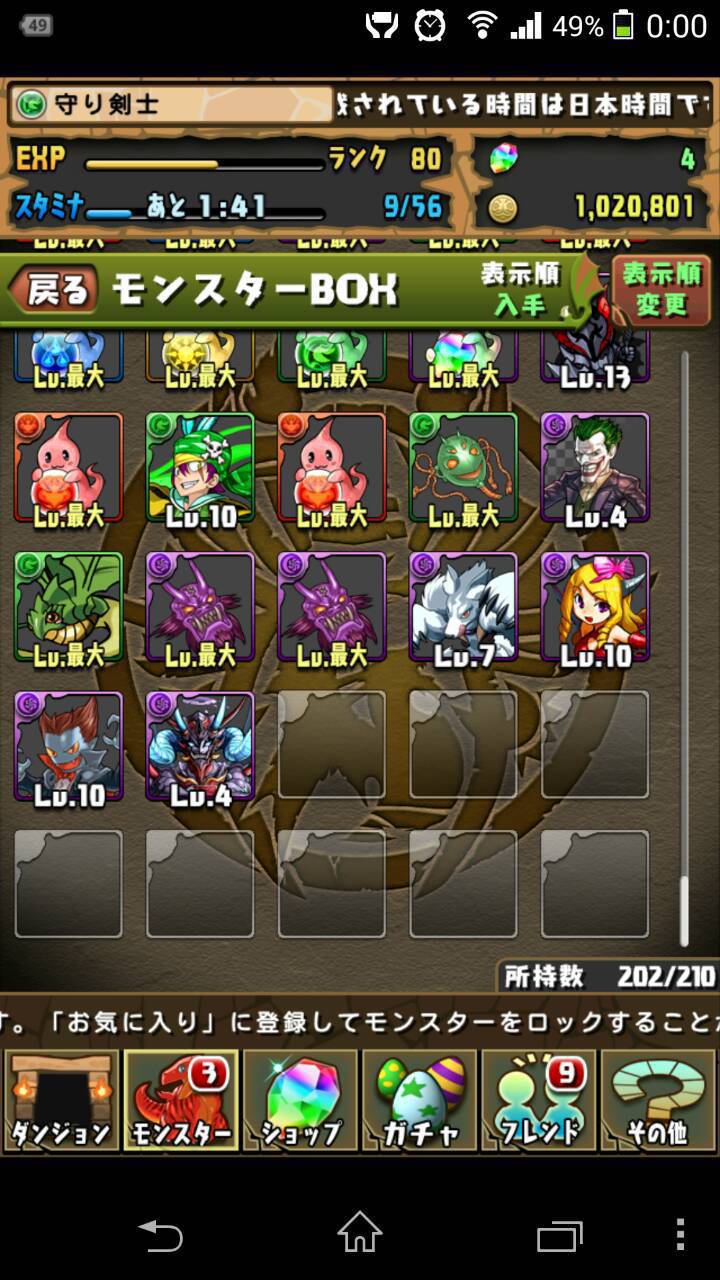Select the green pirate monster at Lv.10

coord(200,468)
